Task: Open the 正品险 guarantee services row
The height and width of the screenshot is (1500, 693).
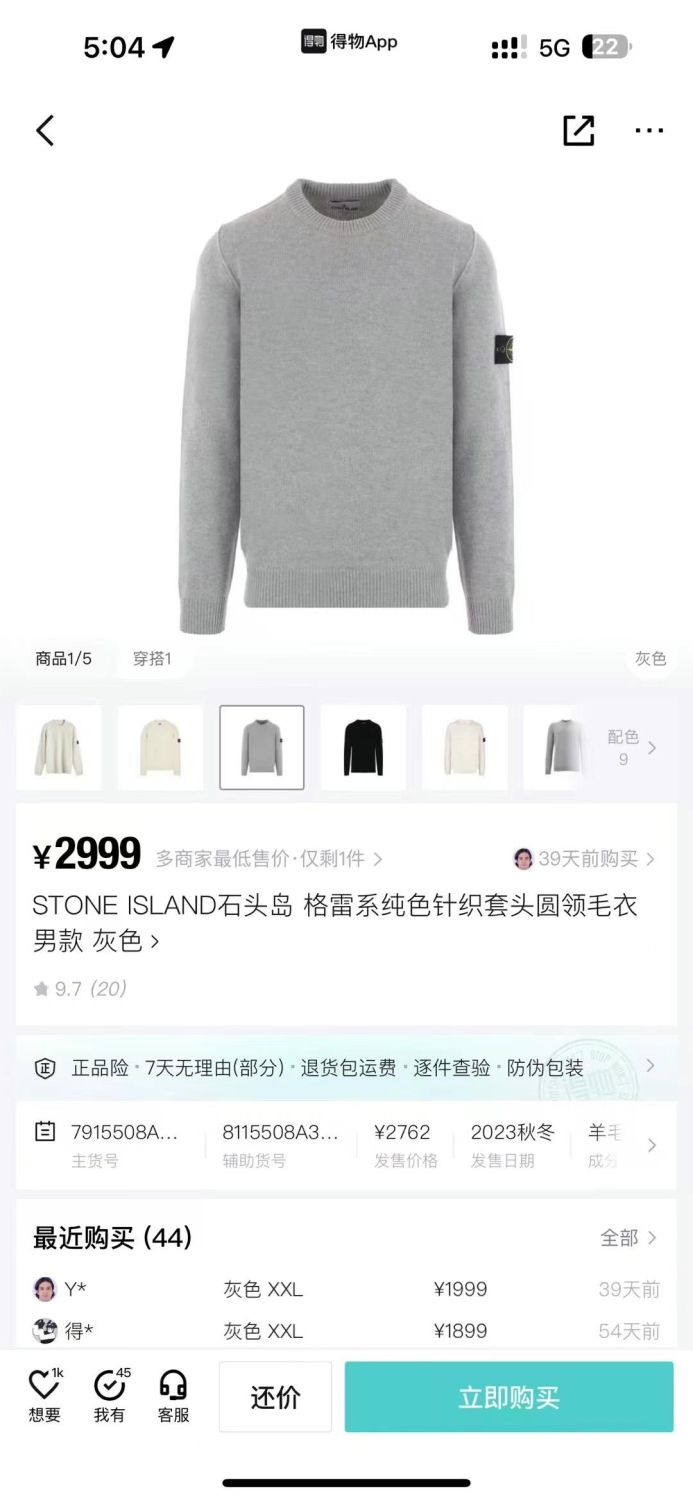Action: (x=346, y=1068)
